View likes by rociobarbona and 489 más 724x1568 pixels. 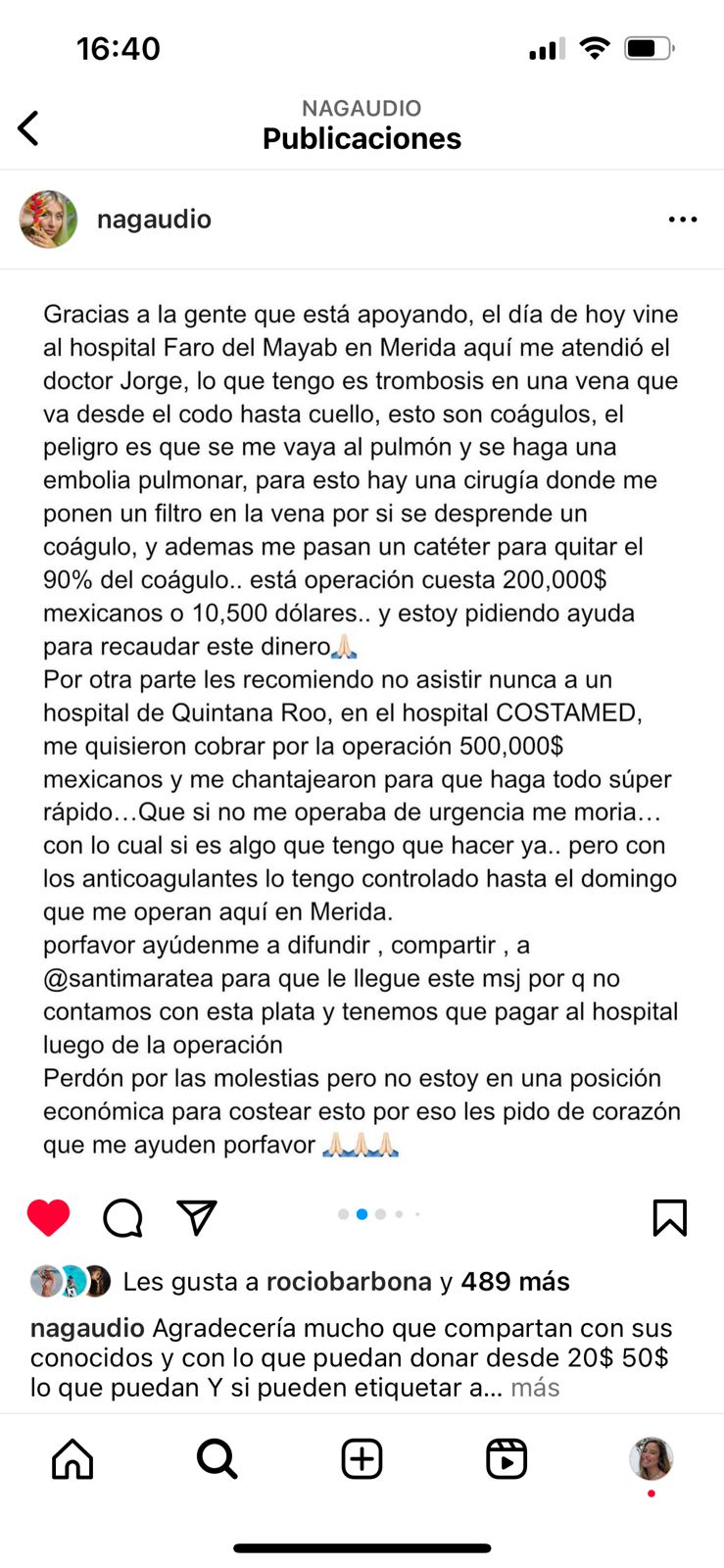[346, 1281]
